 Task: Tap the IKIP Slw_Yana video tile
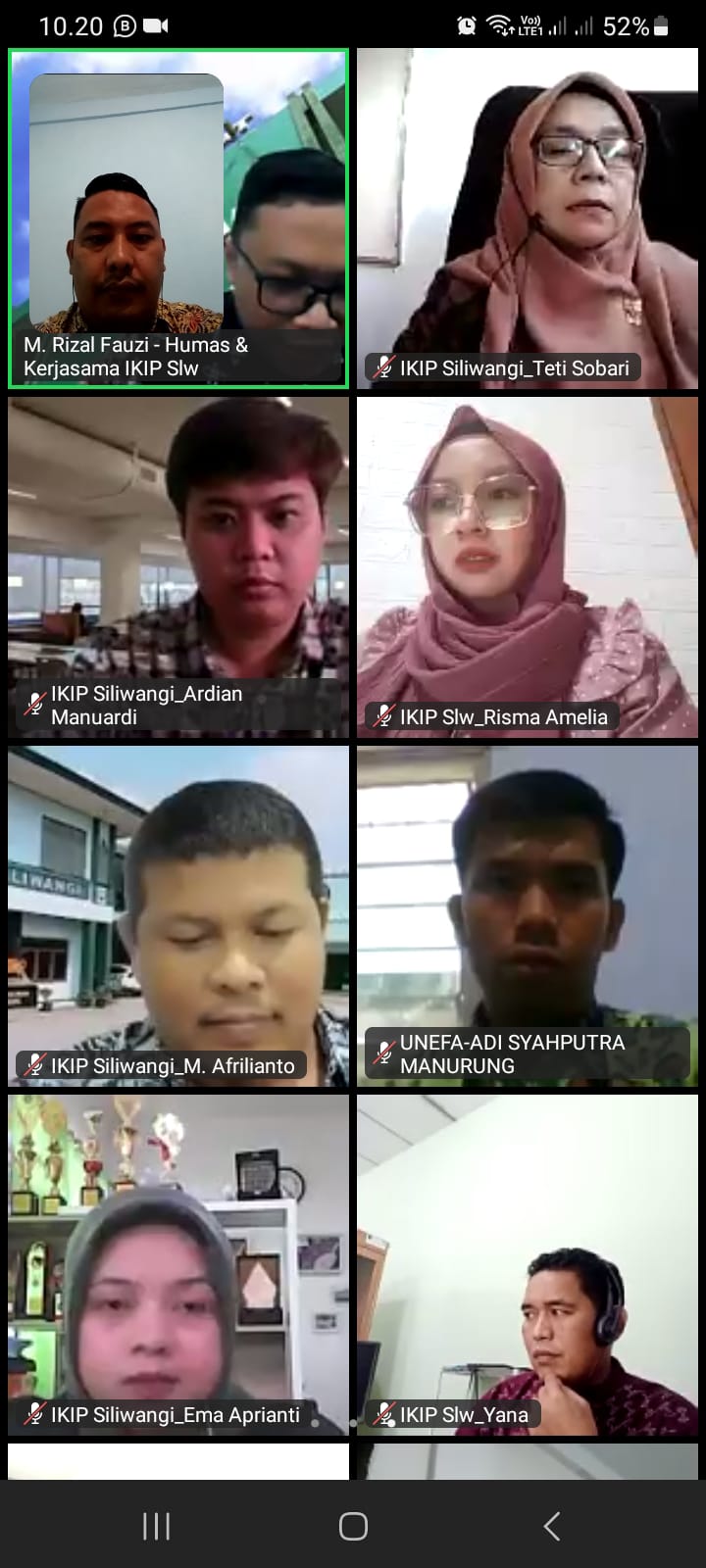(x=528, y=1264)
